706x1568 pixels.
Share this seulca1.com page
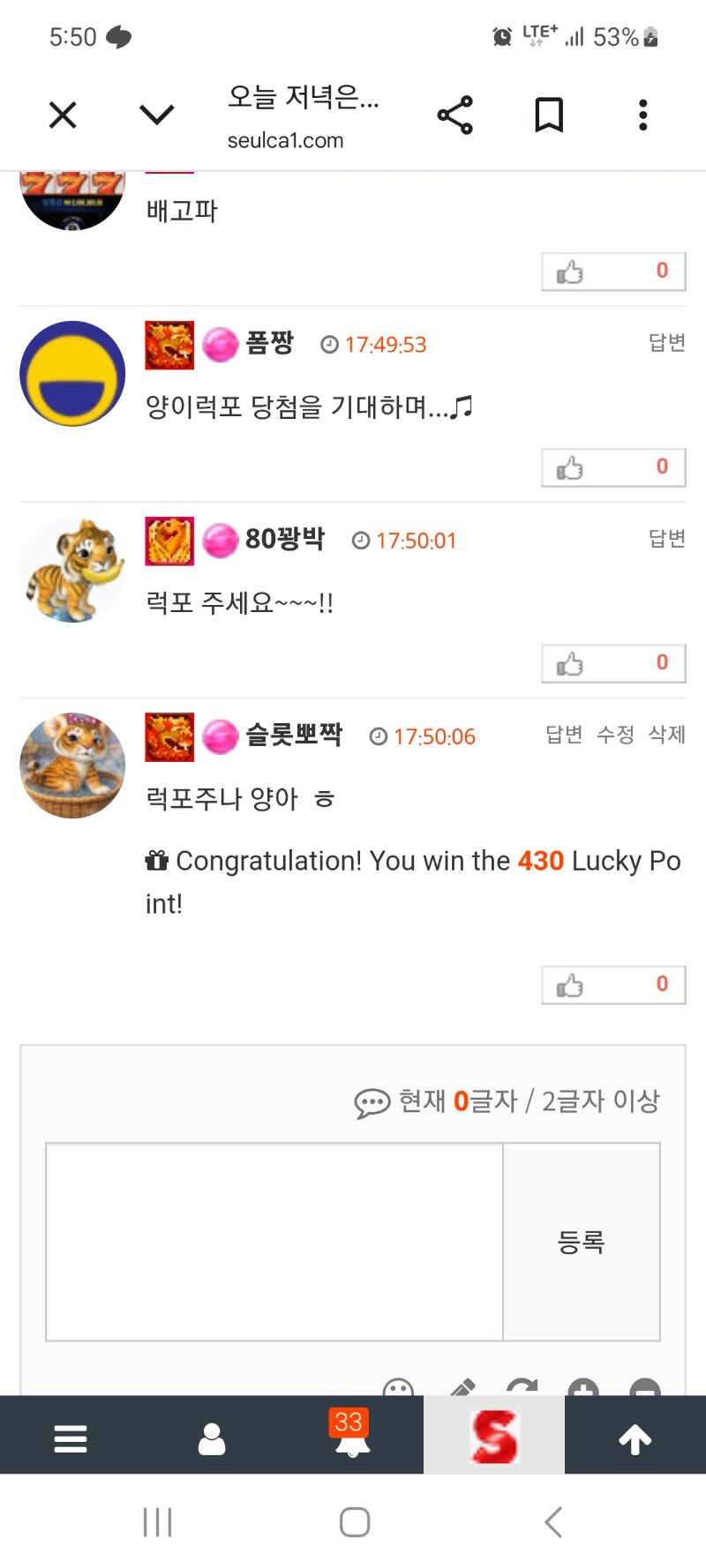(455, 116)
